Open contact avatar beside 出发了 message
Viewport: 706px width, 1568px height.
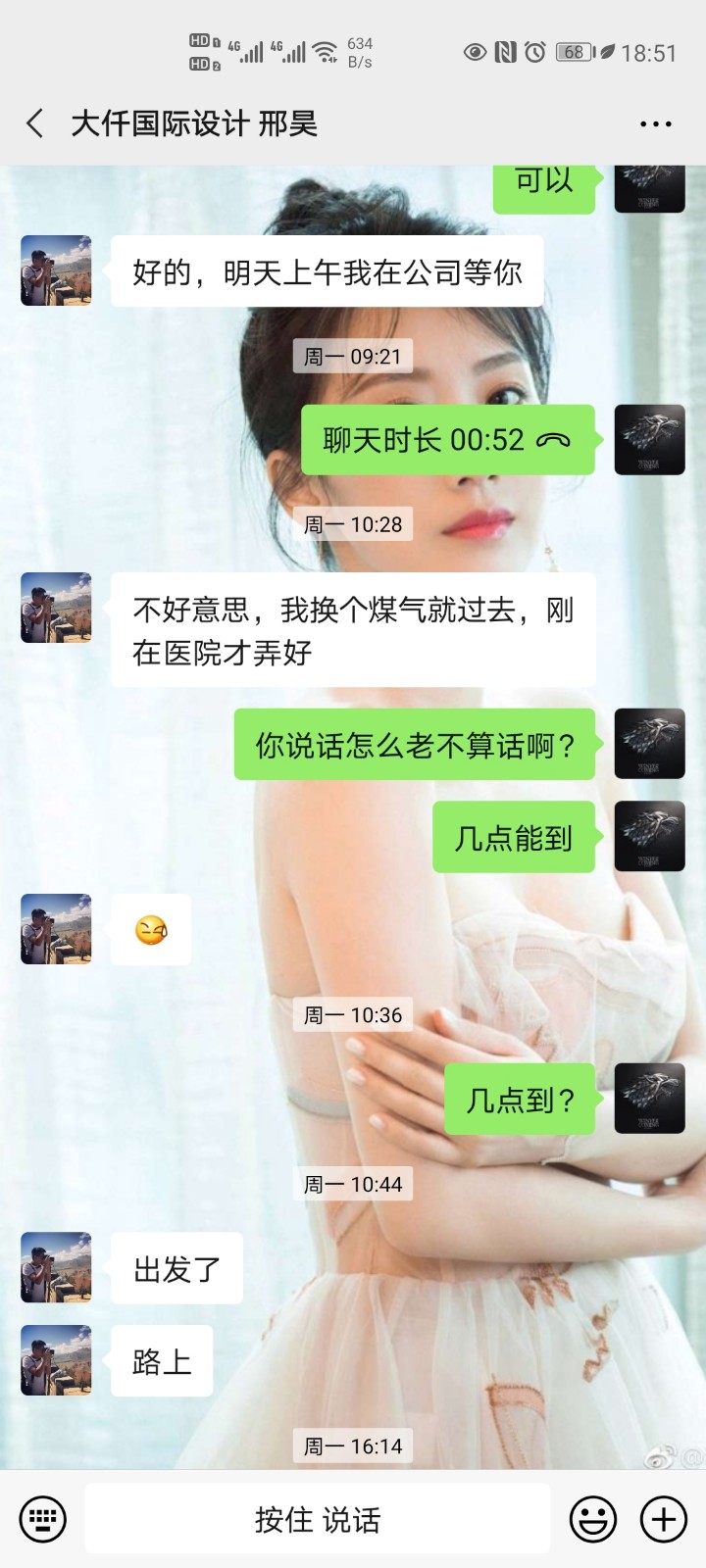pyautogui.click(x=57, y=1267)
